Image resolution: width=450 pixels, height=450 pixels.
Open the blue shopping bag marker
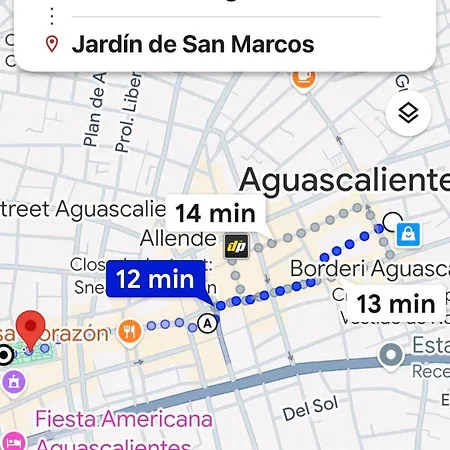tap(408, 234)
